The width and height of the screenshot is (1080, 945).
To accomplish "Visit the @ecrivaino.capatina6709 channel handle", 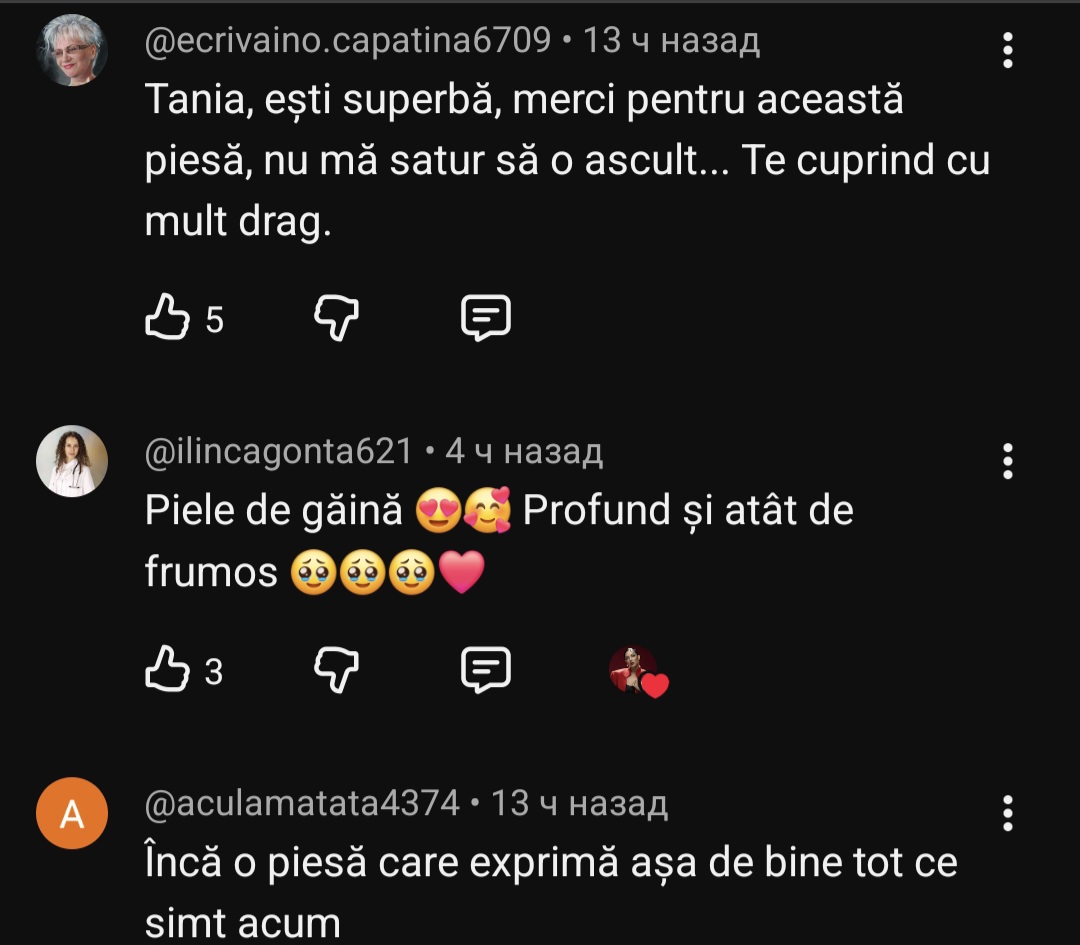I will point(348,40).
